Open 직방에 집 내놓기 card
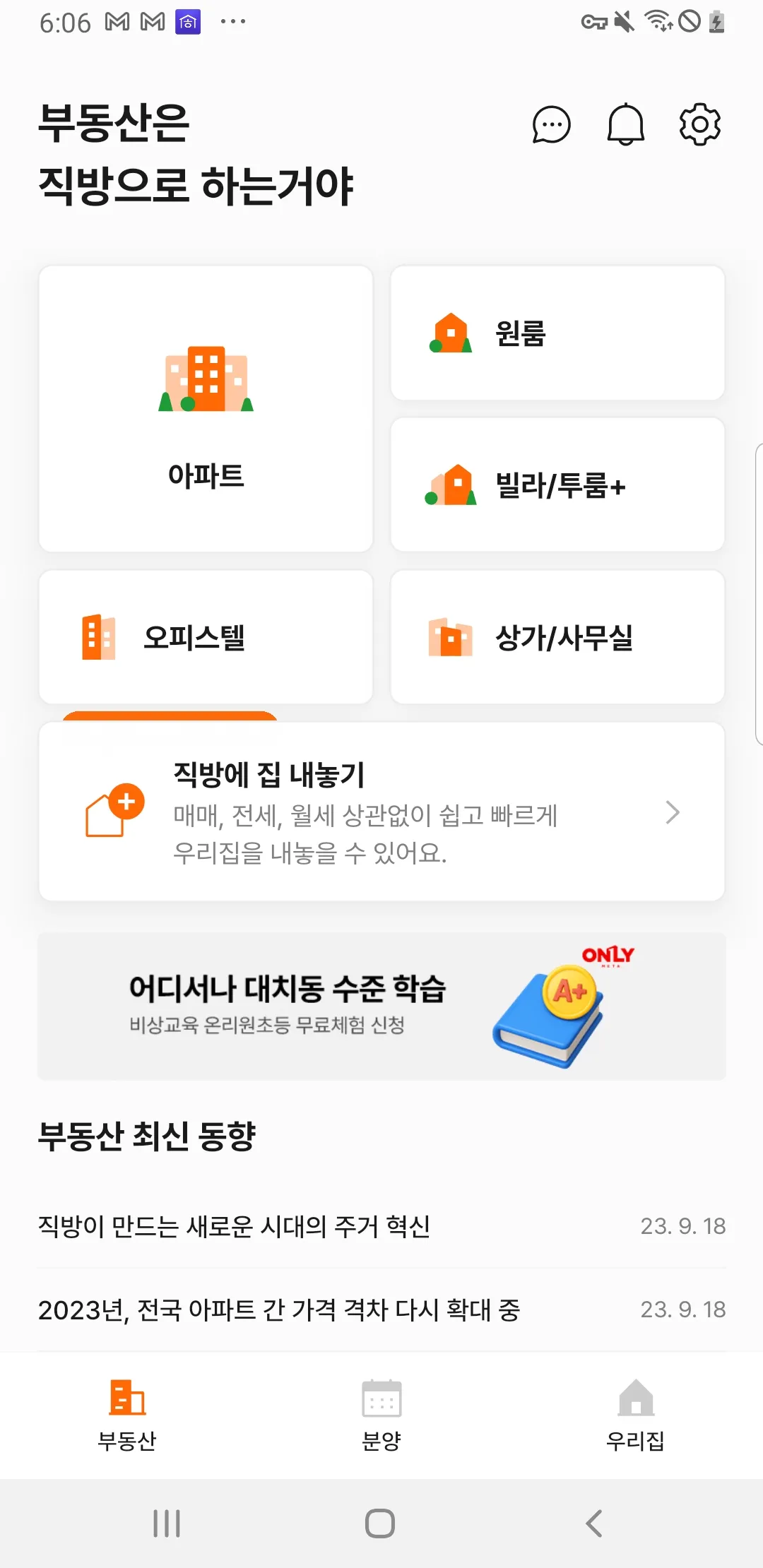Image resolution: width=763 pixels, height=1568 pixels. point(381,812)
